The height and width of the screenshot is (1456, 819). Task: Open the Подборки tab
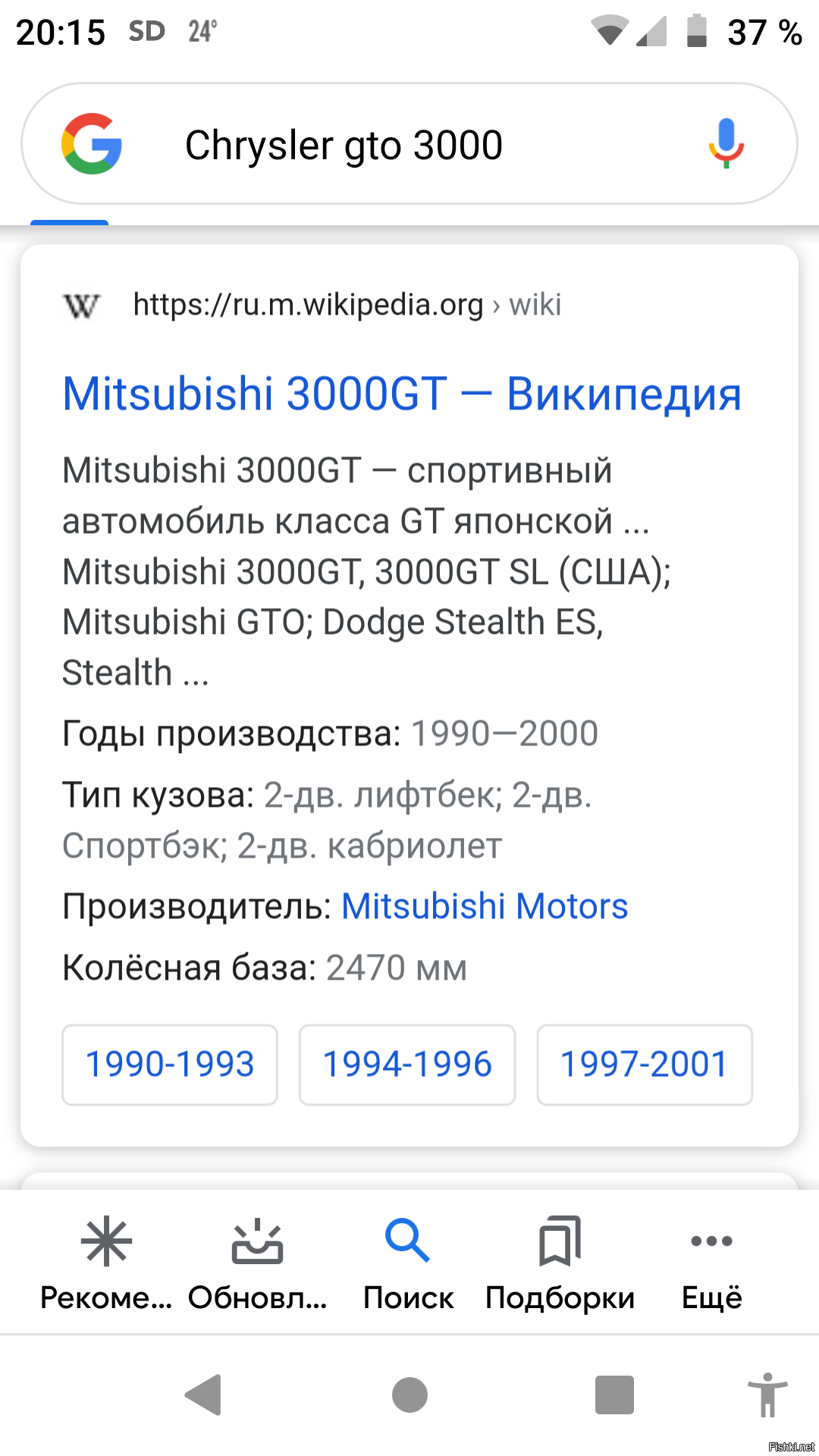560,1263
